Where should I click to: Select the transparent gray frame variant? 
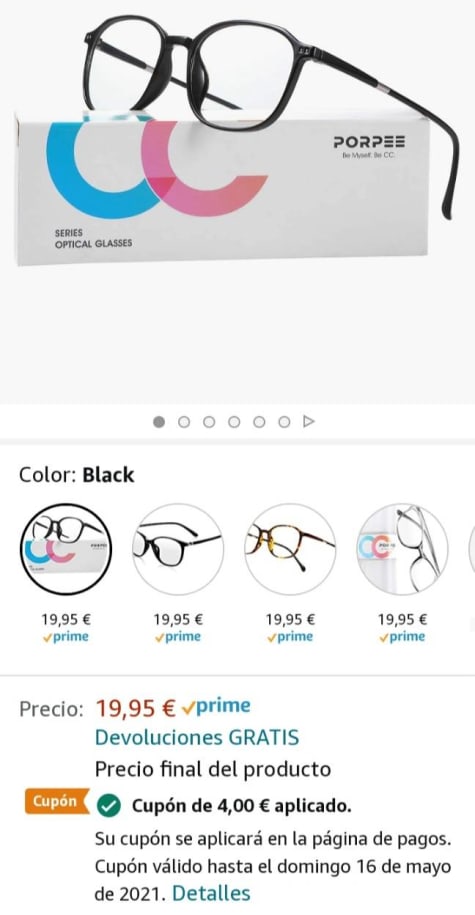[x=402, y=549]
